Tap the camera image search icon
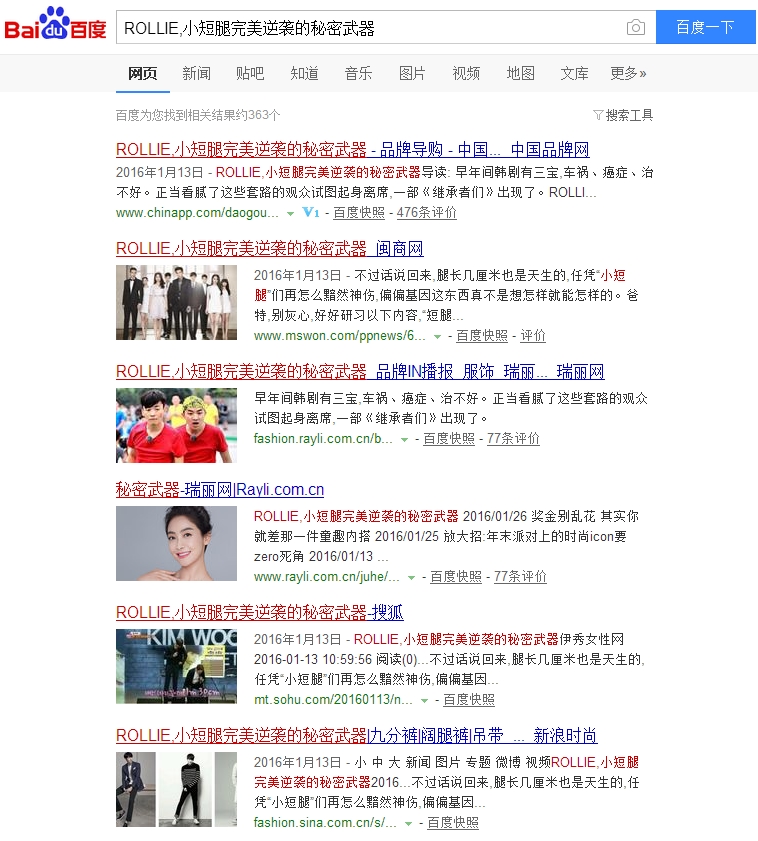This screenshot has height=841, width=758. 635,28
